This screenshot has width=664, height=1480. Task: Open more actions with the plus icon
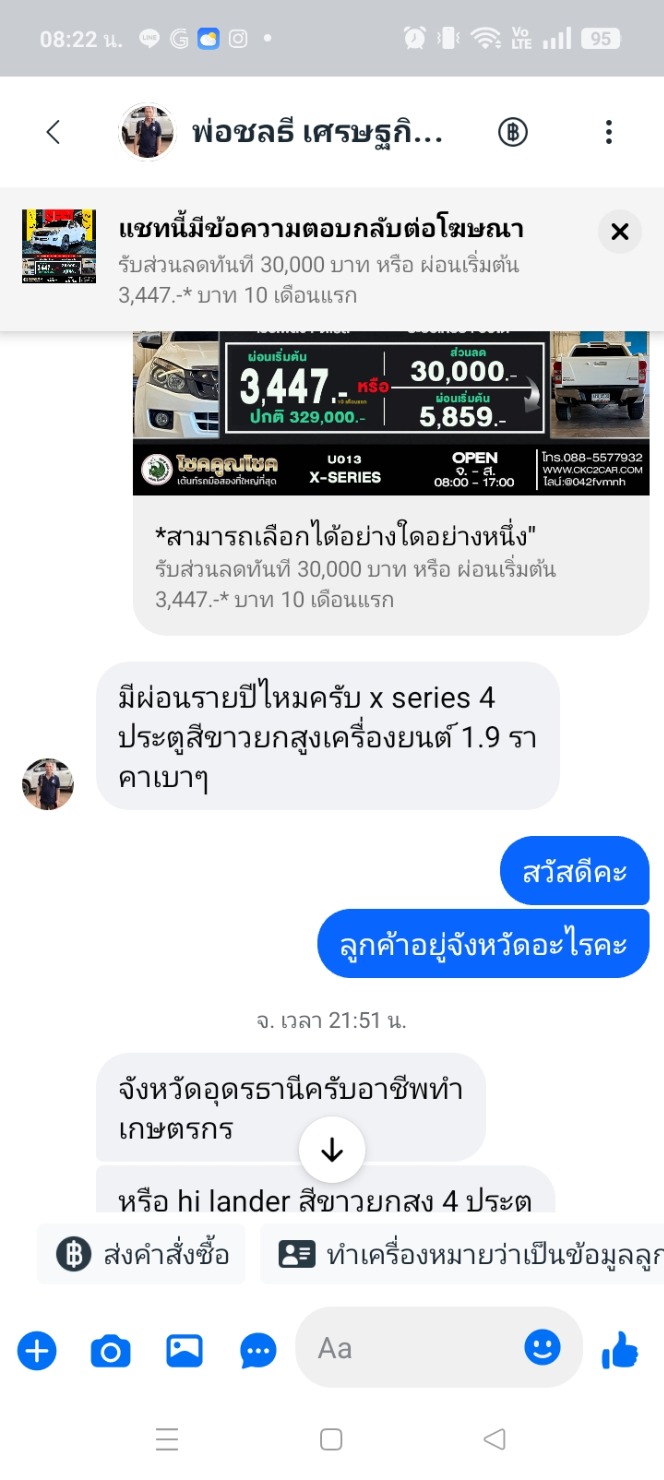[37, 1351]
